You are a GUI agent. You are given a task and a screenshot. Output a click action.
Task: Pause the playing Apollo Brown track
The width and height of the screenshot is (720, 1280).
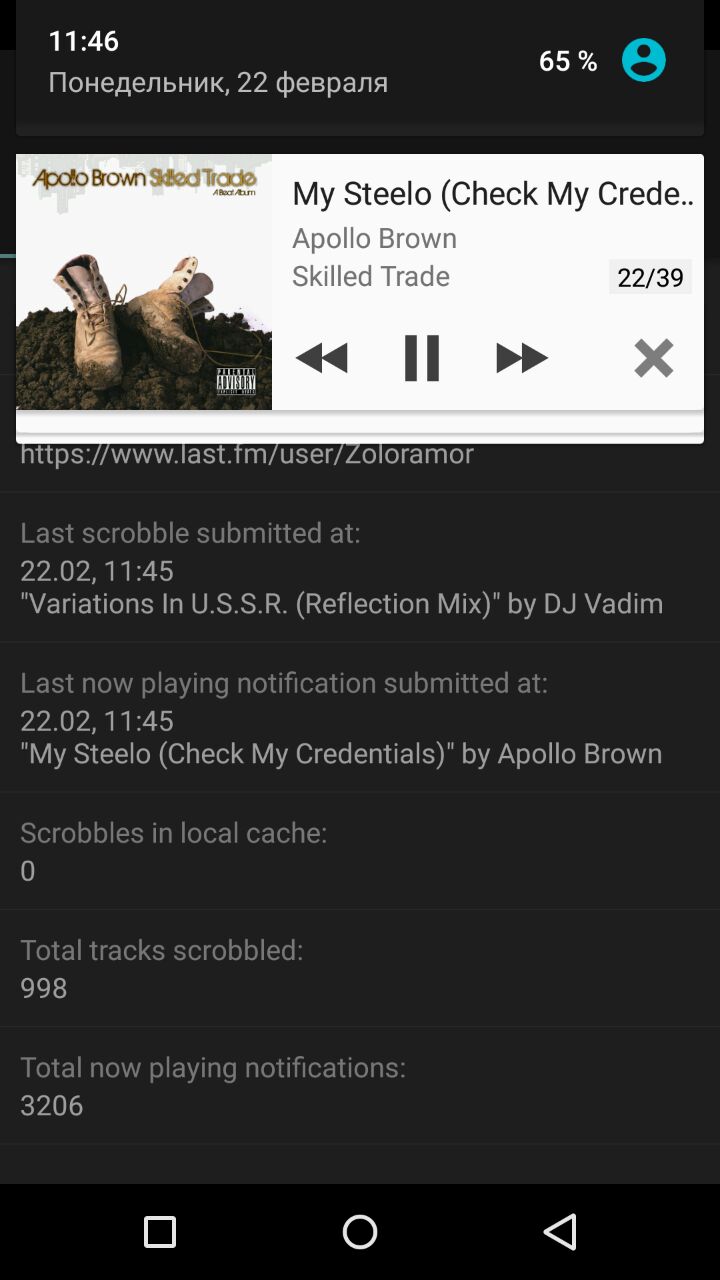421,358
